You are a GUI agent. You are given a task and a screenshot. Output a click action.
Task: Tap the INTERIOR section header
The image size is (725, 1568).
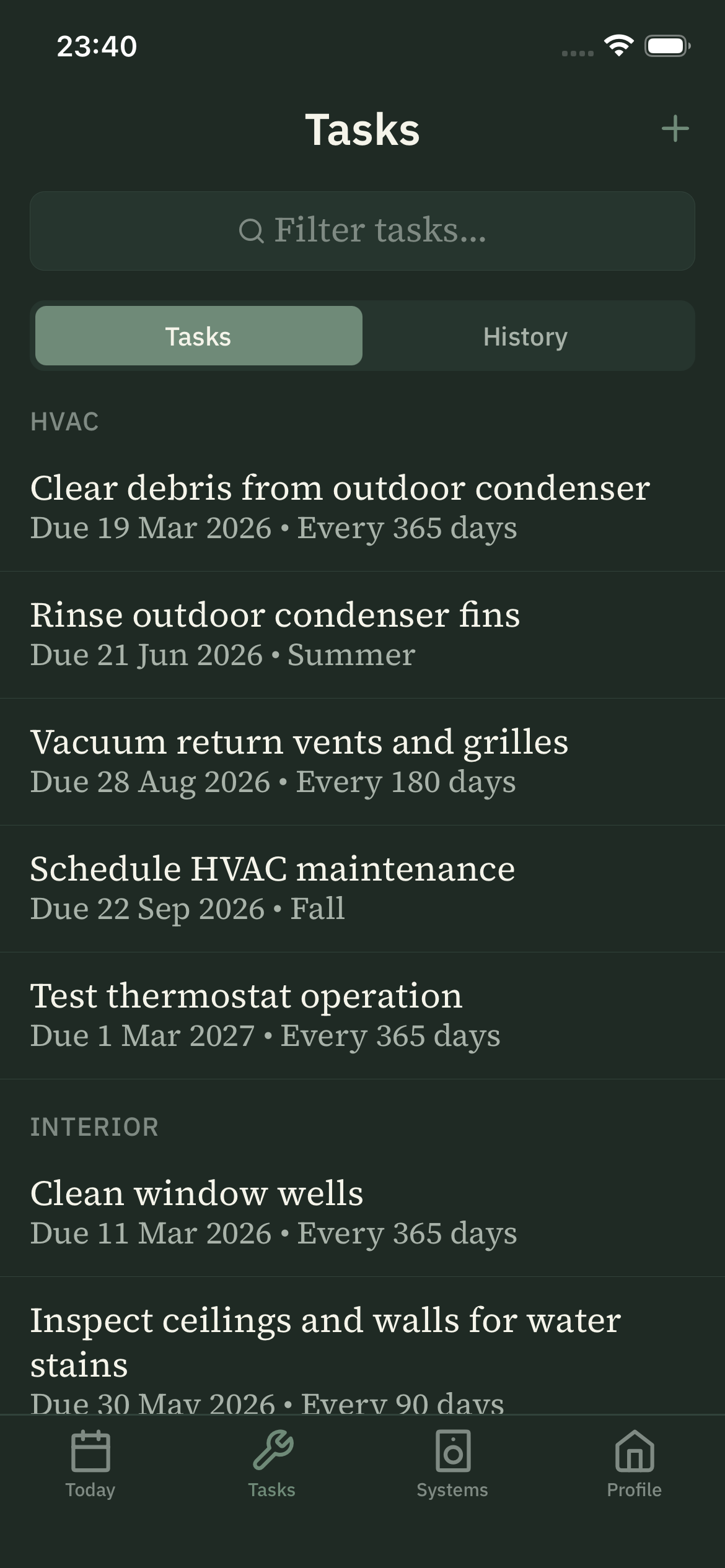pos(95,1125)
